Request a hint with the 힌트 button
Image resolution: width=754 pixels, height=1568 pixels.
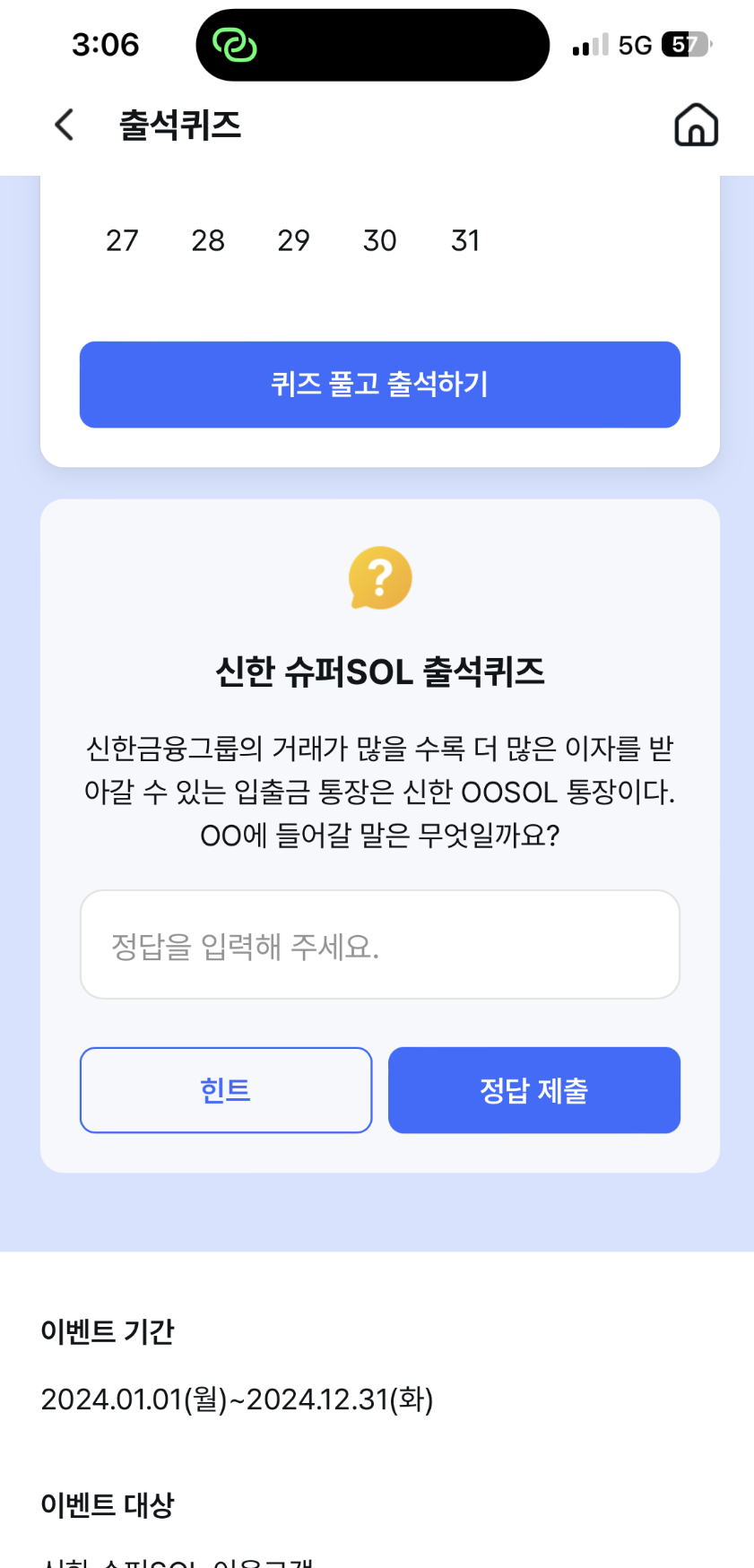[x=225, y=1089]
